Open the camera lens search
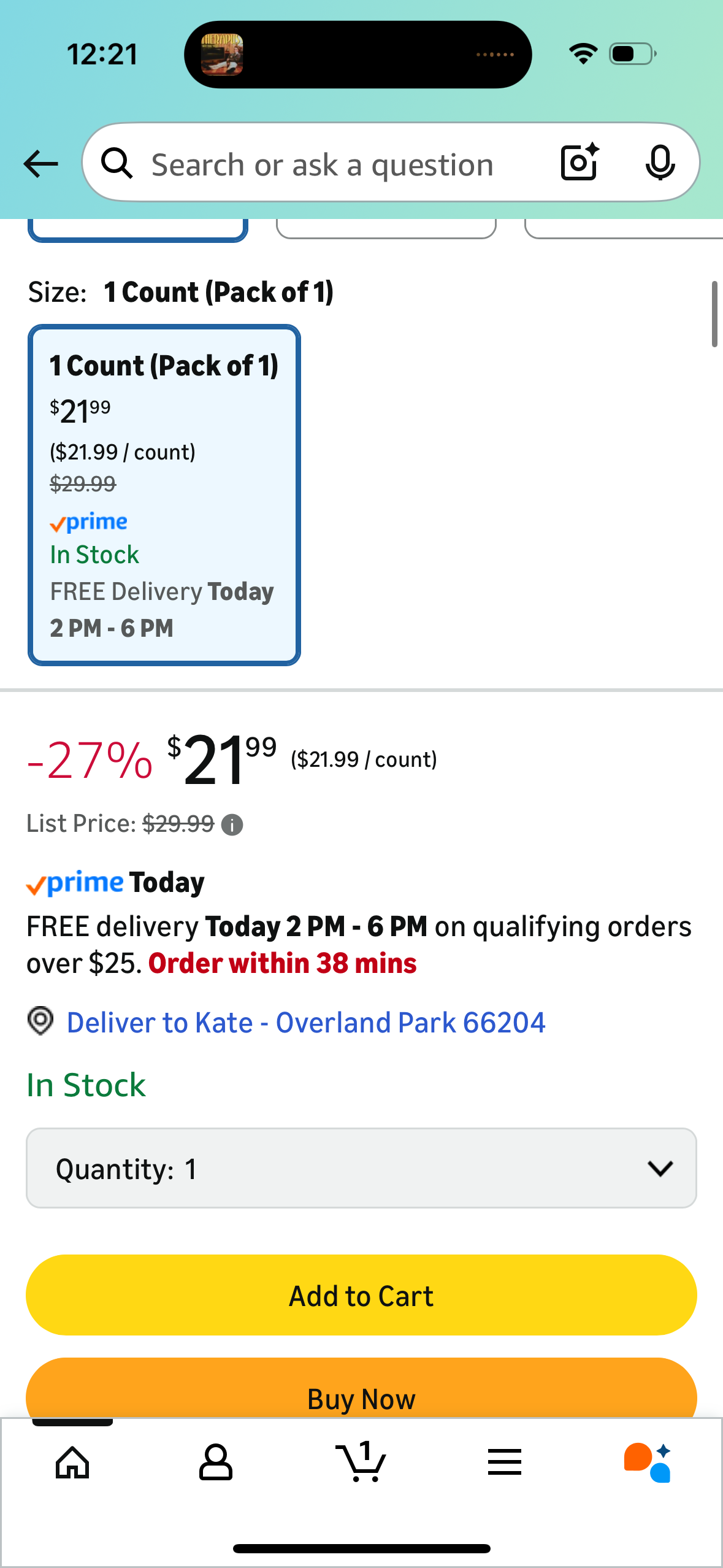 pos(580,163)
